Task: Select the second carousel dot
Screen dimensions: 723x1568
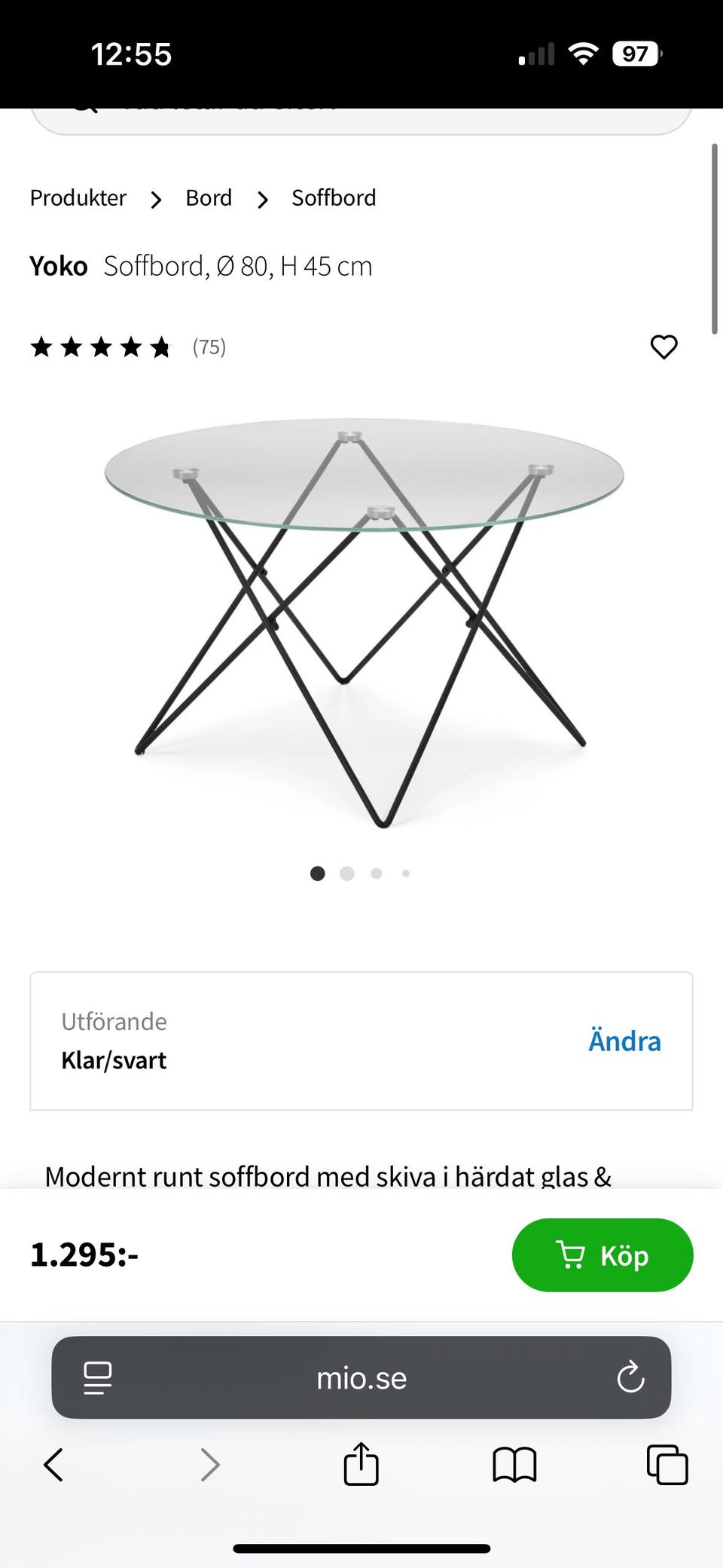Action: click(347, 873)
